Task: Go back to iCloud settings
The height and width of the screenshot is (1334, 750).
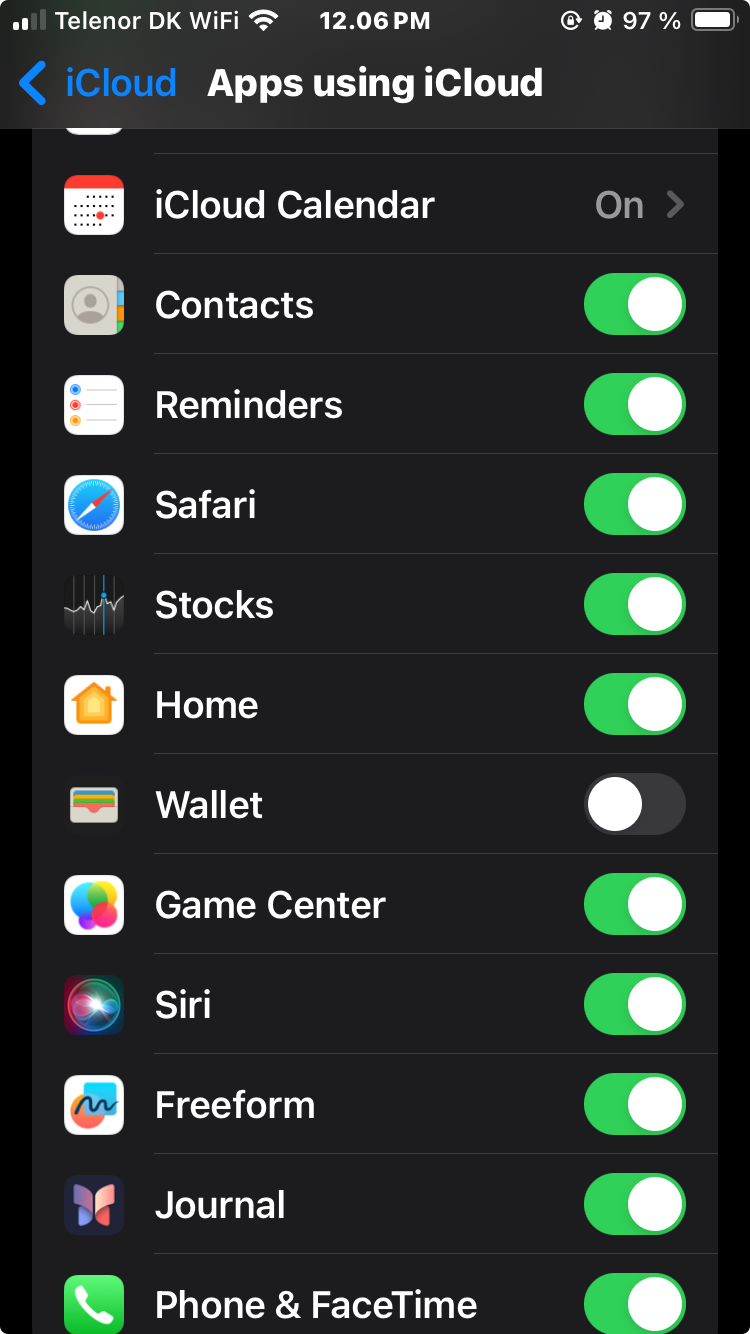Action: tap(97, 83)
